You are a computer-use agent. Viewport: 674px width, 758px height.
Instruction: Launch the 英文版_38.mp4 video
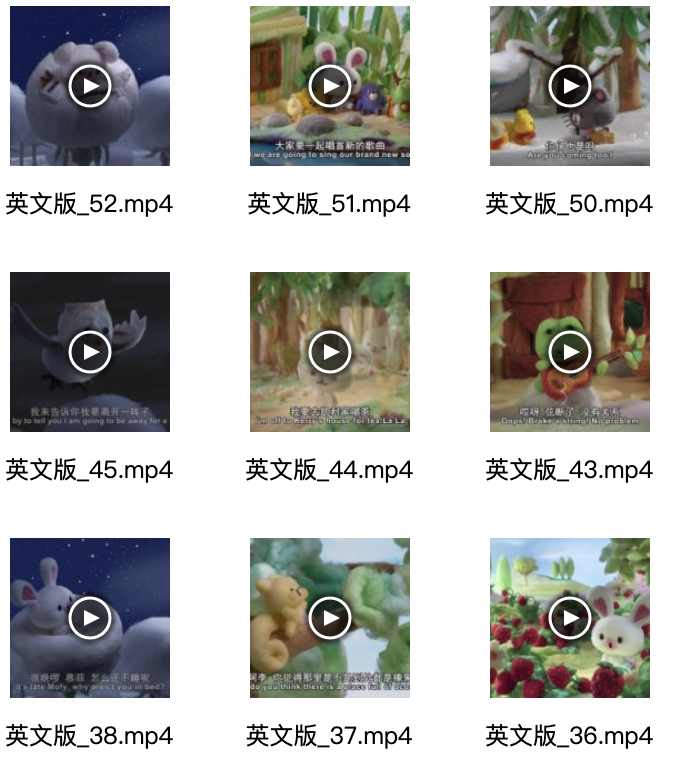[90, 618]
